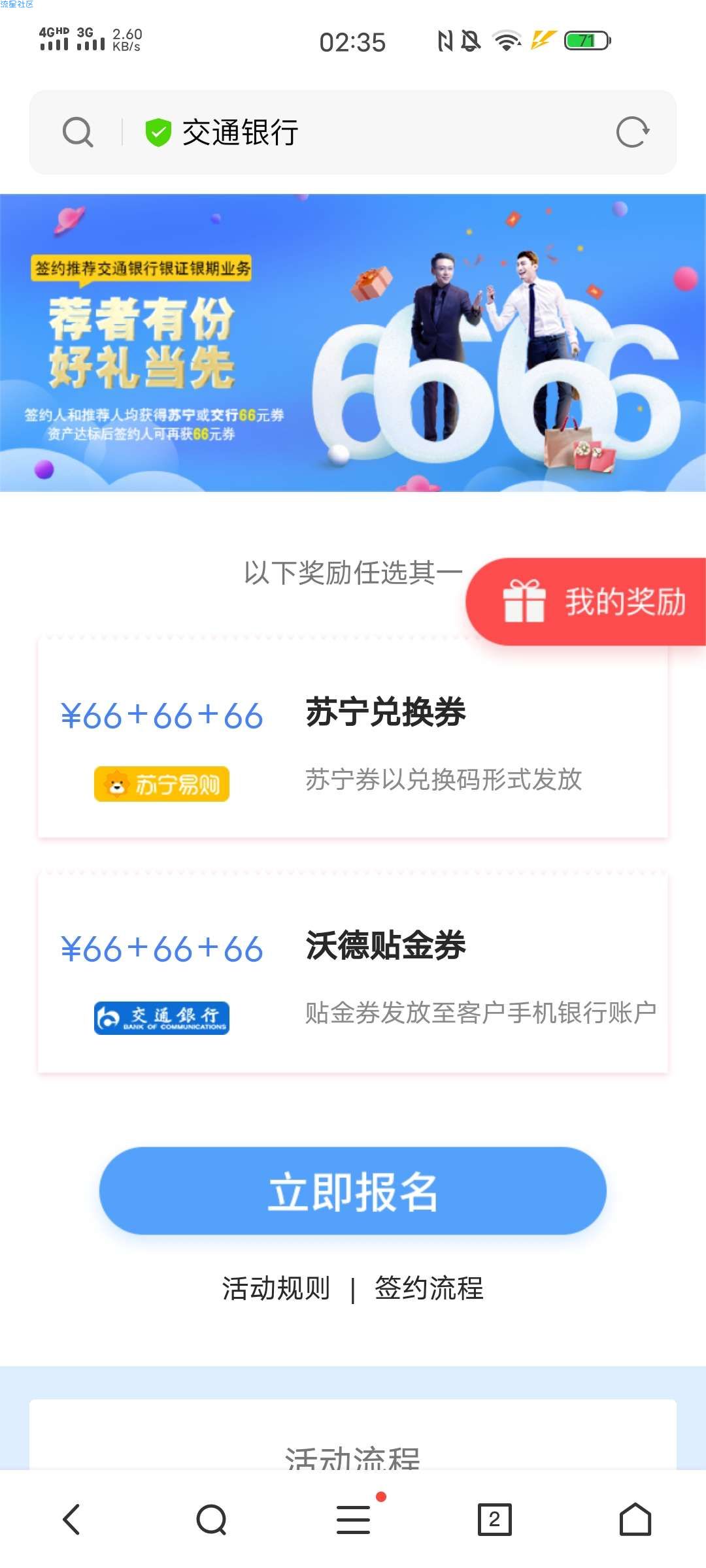The width and height of the screenshot is (706, 1568).
Task: Go to the browser home page
Action: [x=635, y=1519]
